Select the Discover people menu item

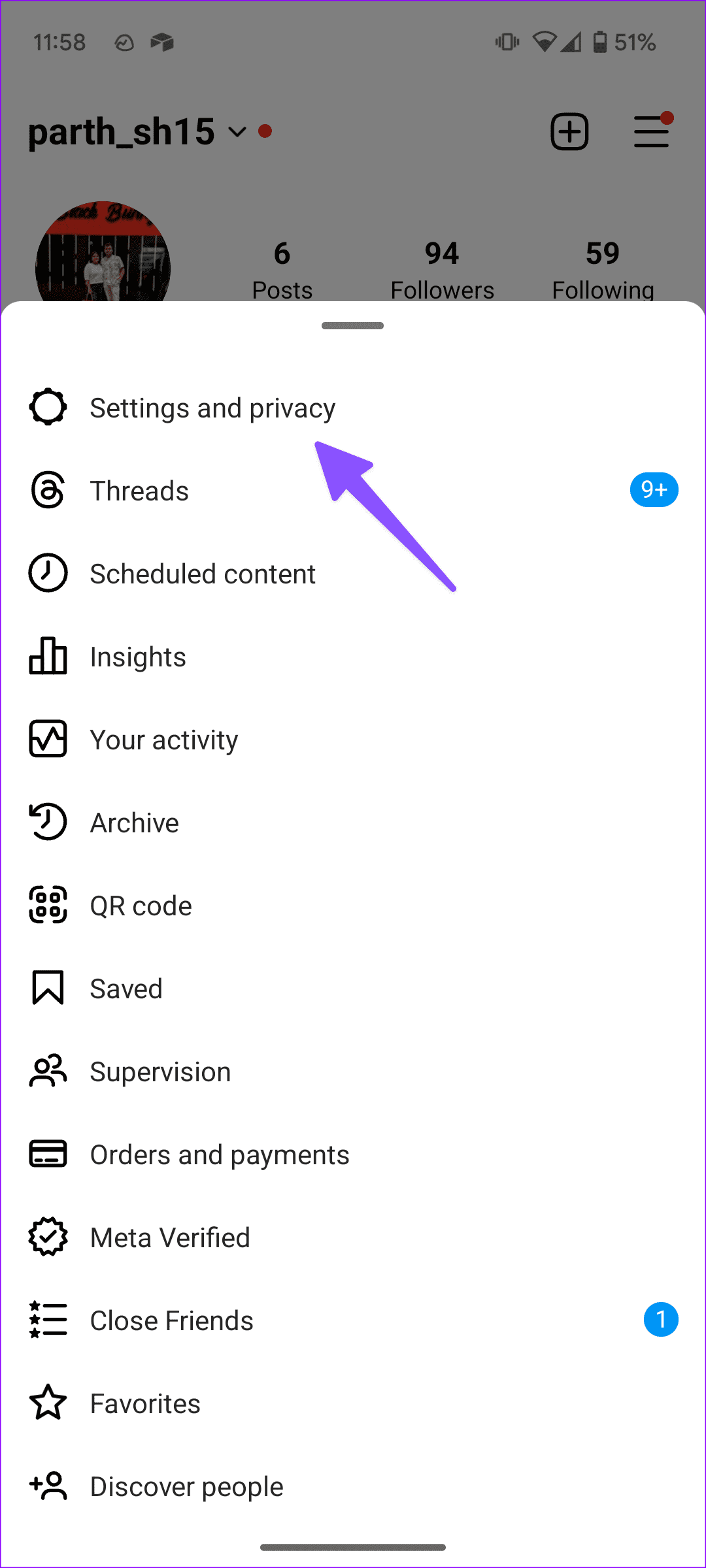[186, 1486]
